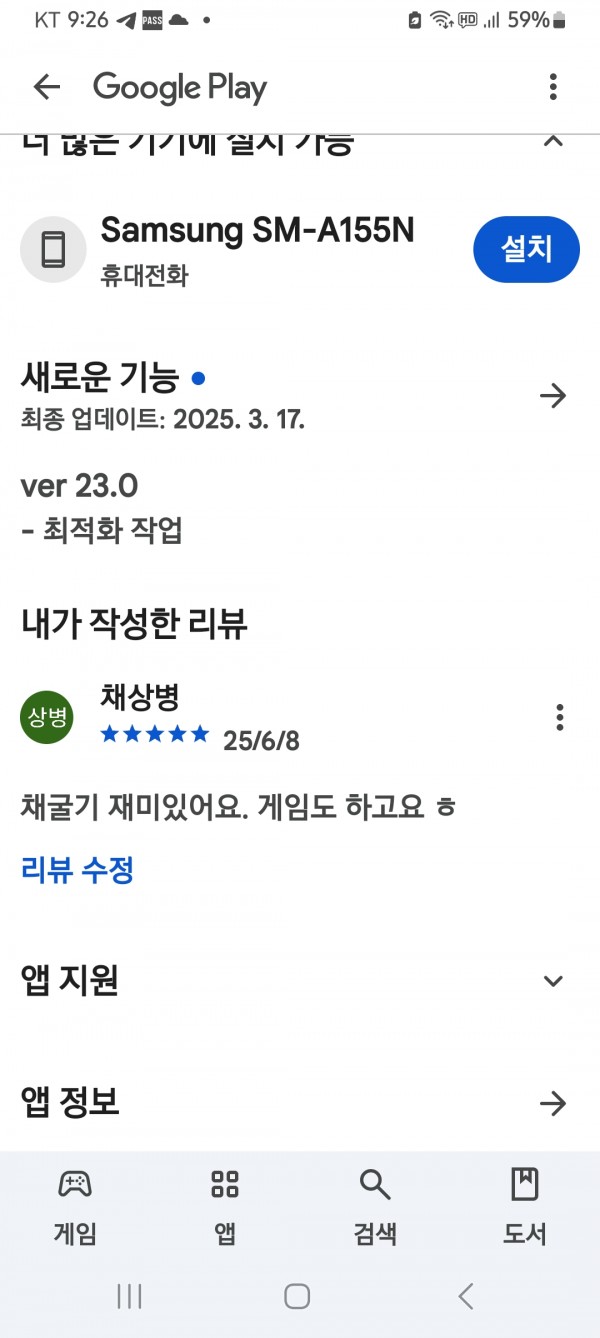Tap 설치 for Samsung SM-A155N
The width and height of the screenshot is (600, 1338).
point(526,249)
